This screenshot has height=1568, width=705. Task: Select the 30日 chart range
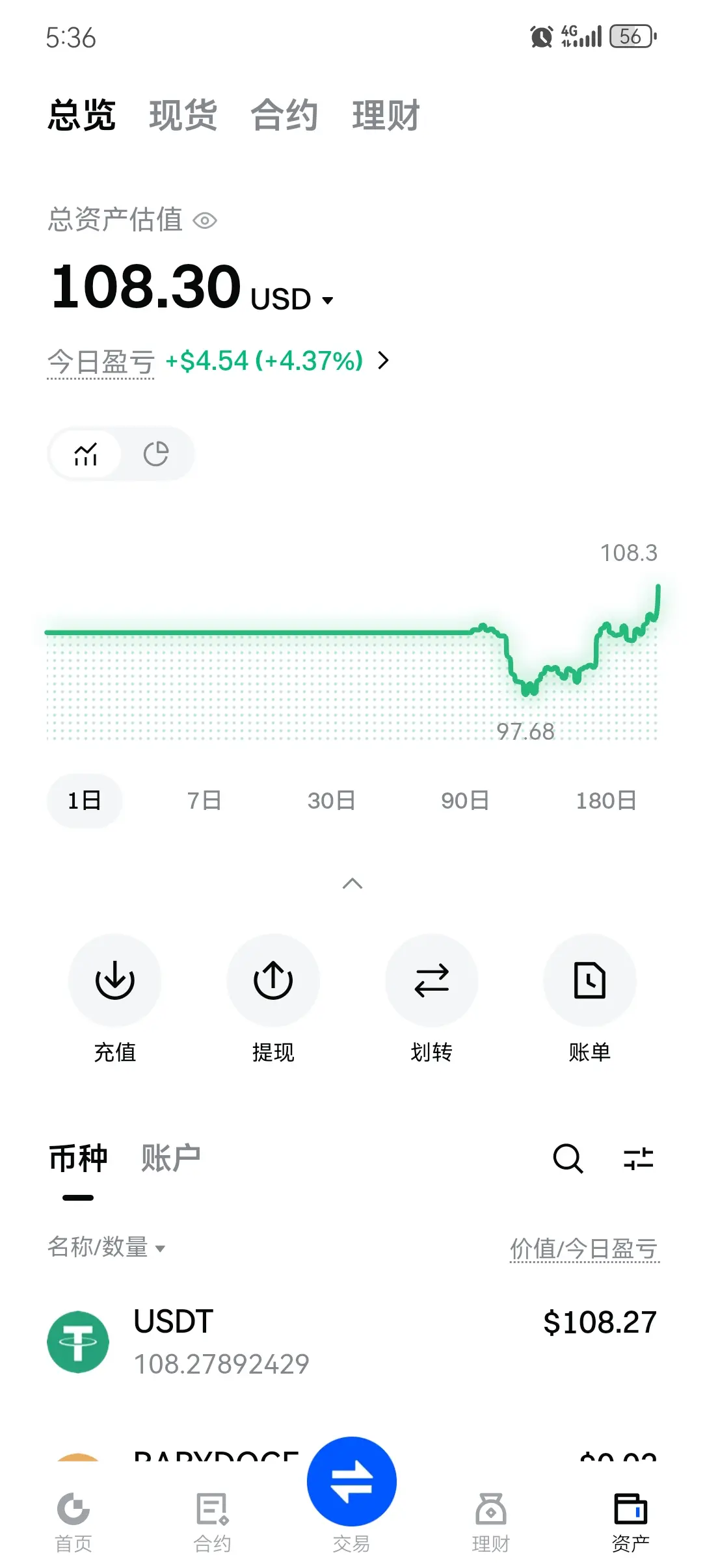point(331,800)
